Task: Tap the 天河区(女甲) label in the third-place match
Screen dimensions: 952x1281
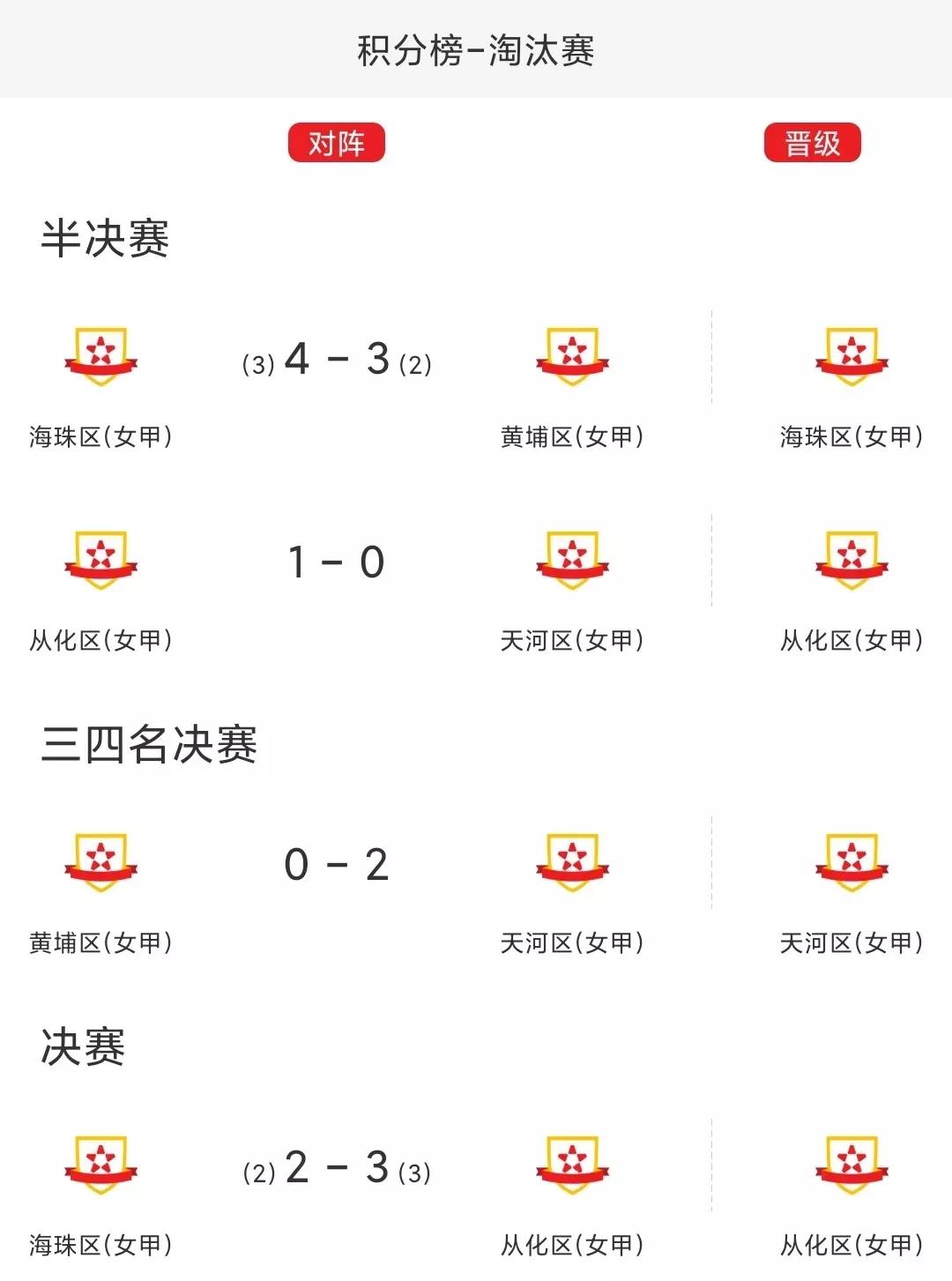Action: [573, 943]
